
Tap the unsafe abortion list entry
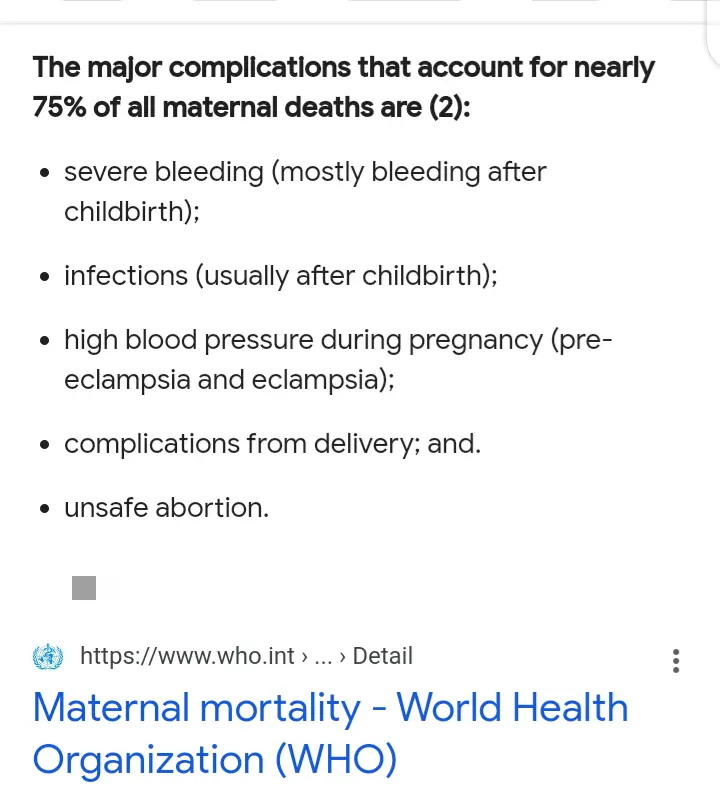pyautogui.click(x=167, y=508)
